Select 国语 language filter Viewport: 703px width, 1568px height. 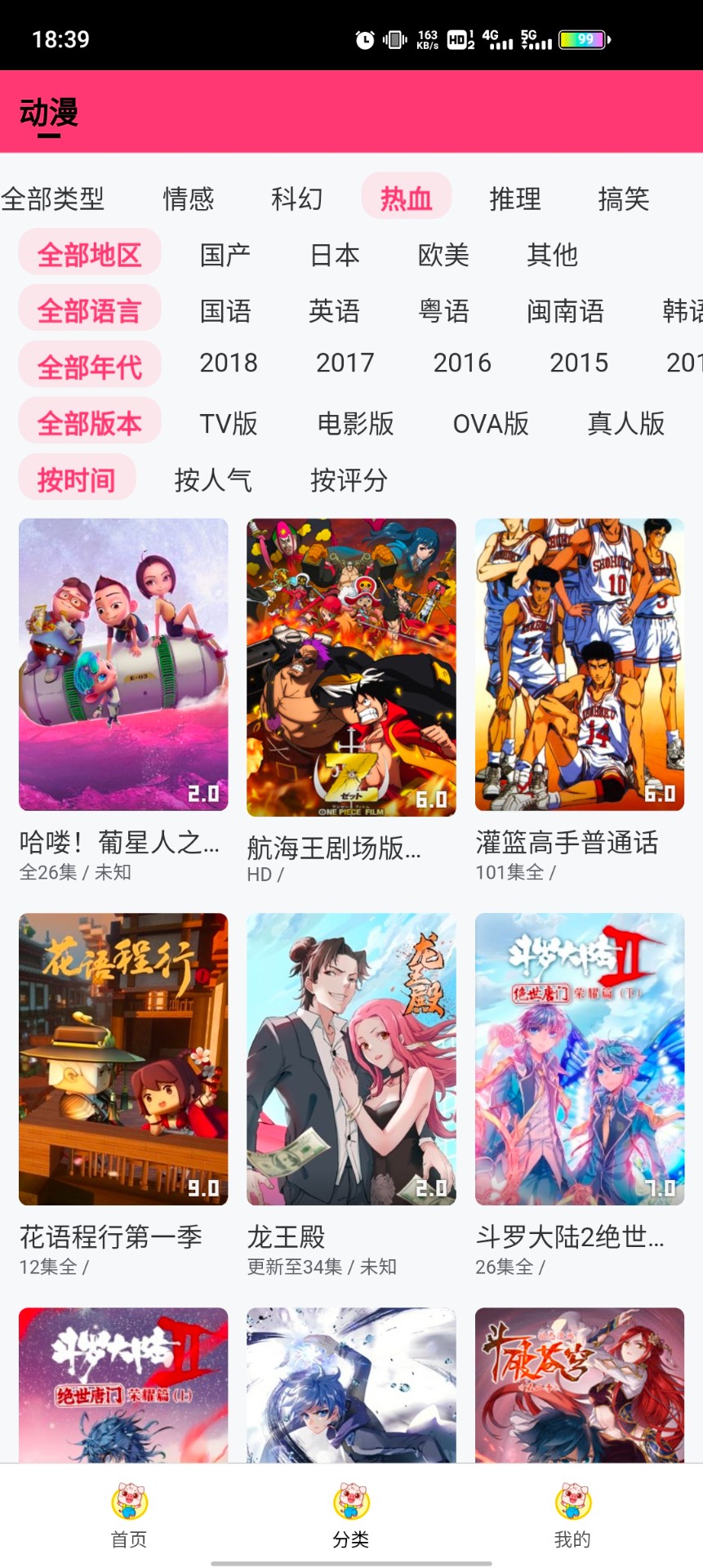point(227,311)
